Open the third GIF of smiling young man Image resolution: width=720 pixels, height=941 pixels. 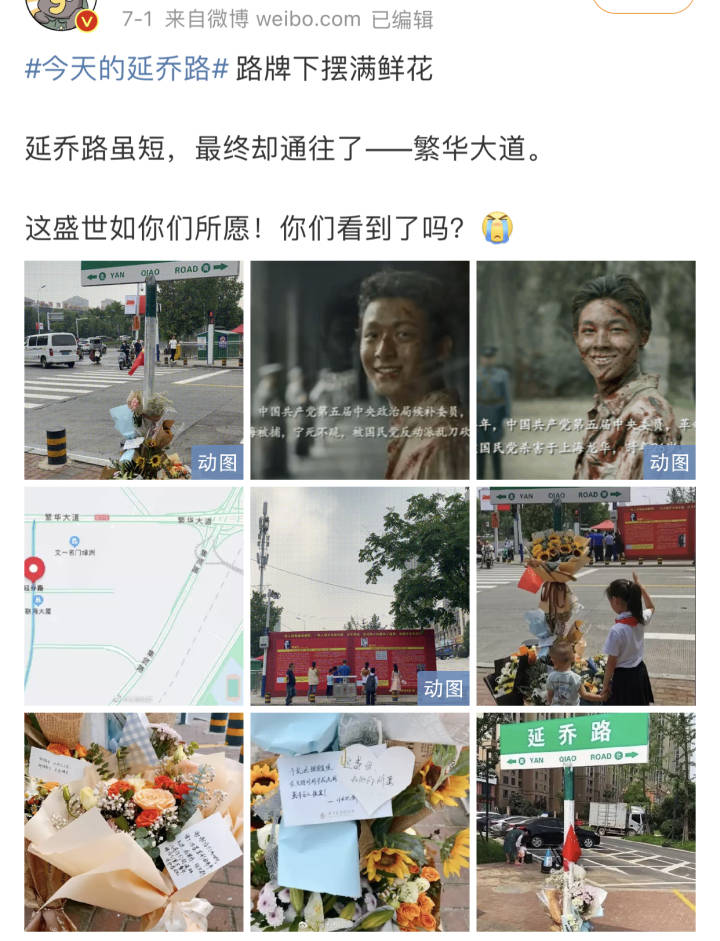pyautogui.click(x=585, y=369)
